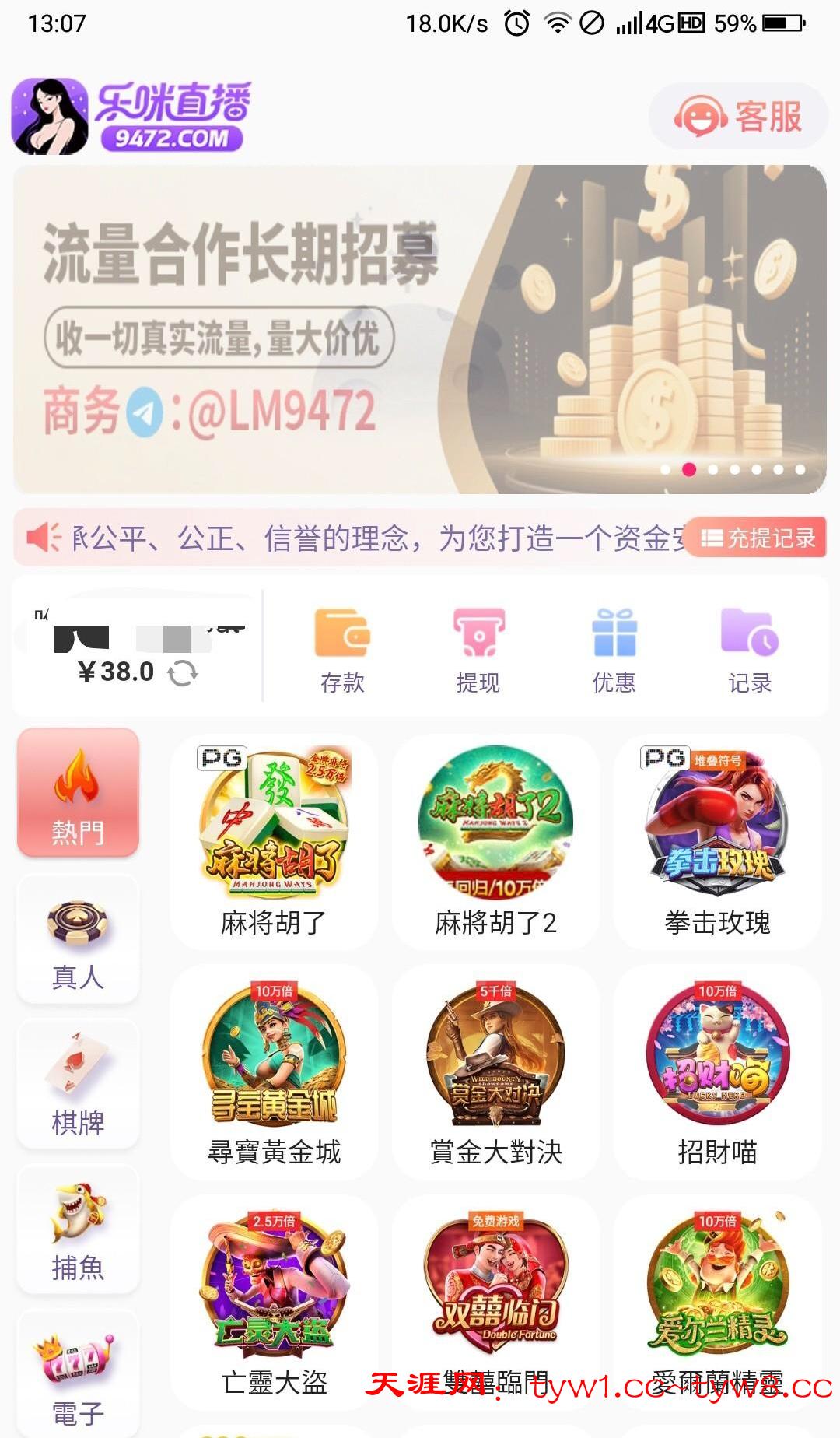Select the 熱門 category tab

pos(78,792)
